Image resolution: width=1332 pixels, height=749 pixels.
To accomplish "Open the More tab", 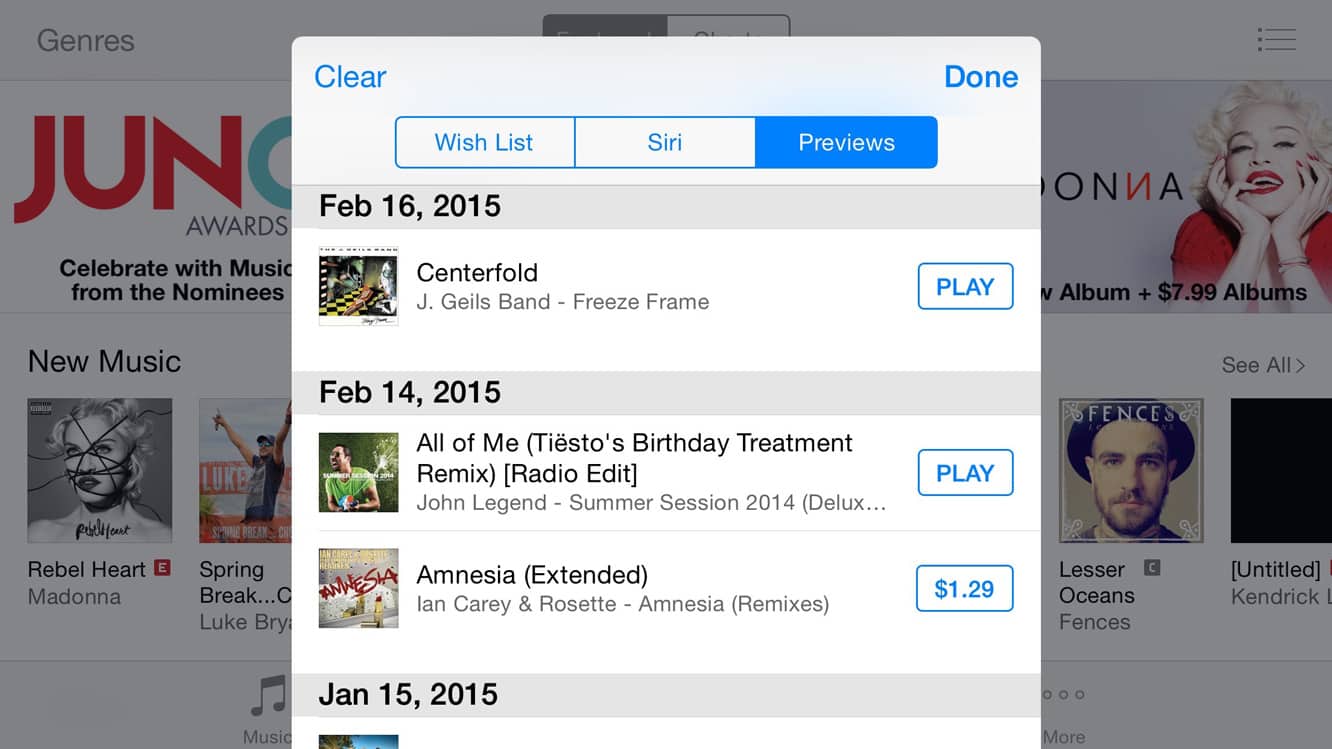I will [1063, 716].
